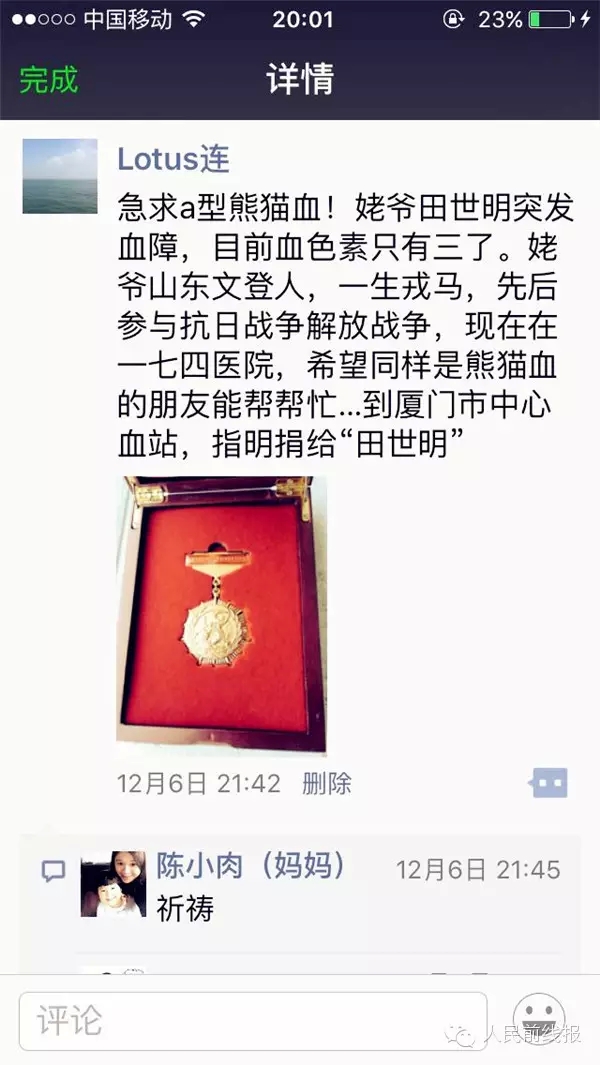Open the like and comment popup button

(549, 783)
